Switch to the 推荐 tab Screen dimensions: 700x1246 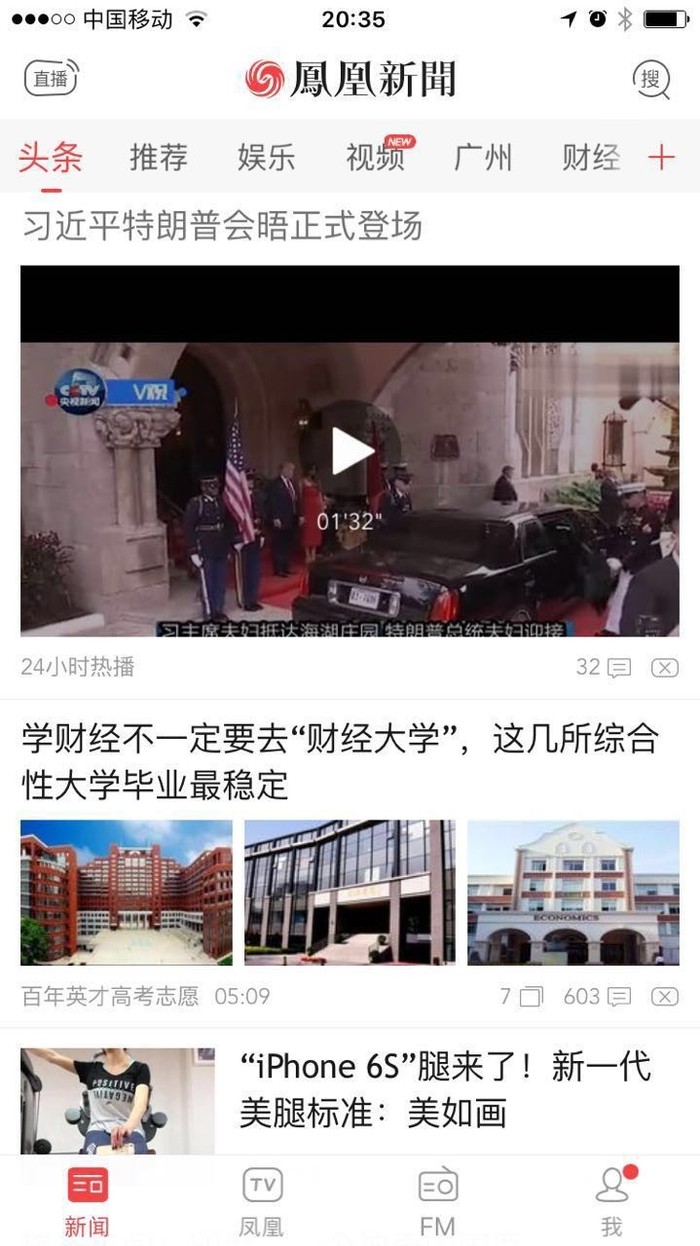(158, 158)
